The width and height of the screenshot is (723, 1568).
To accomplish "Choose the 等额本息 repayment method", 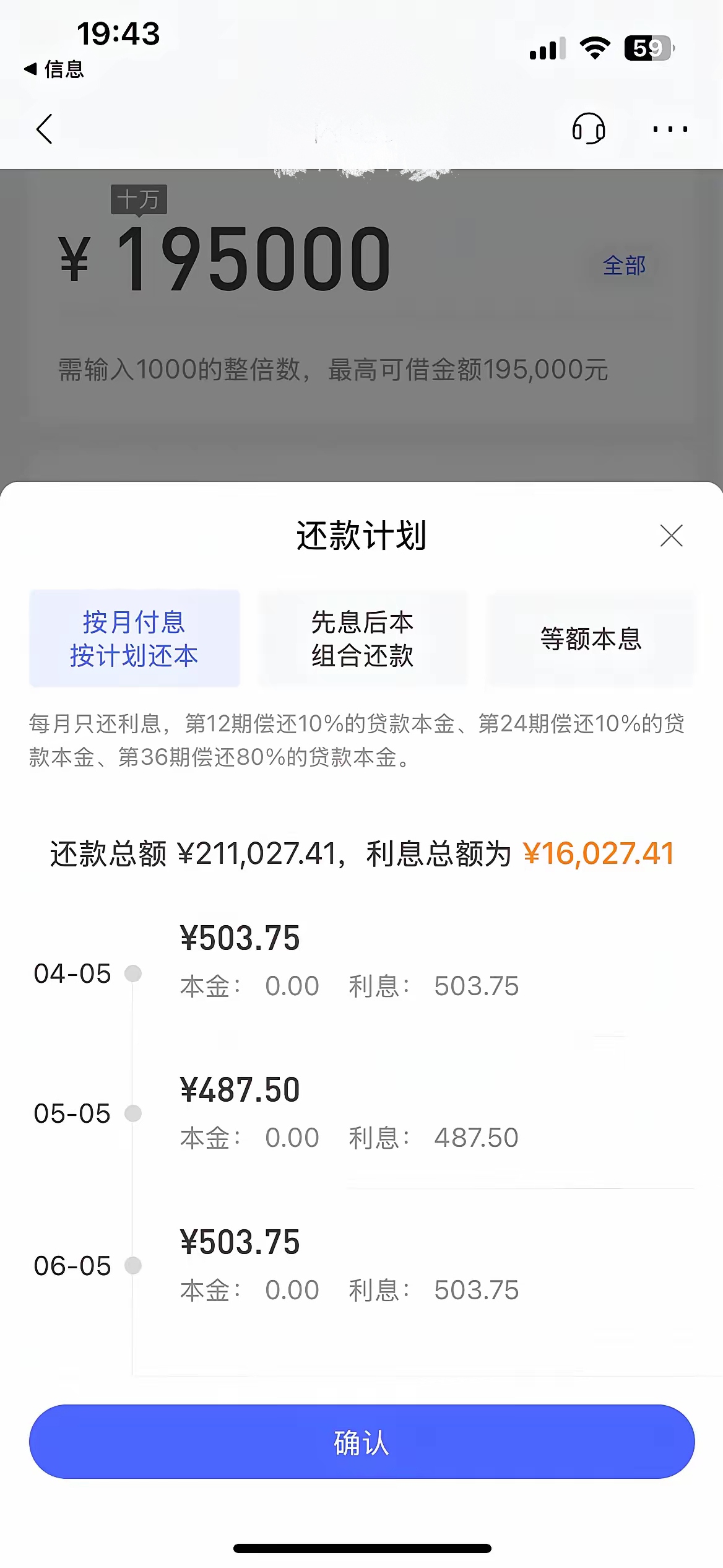I will (591, 638).
